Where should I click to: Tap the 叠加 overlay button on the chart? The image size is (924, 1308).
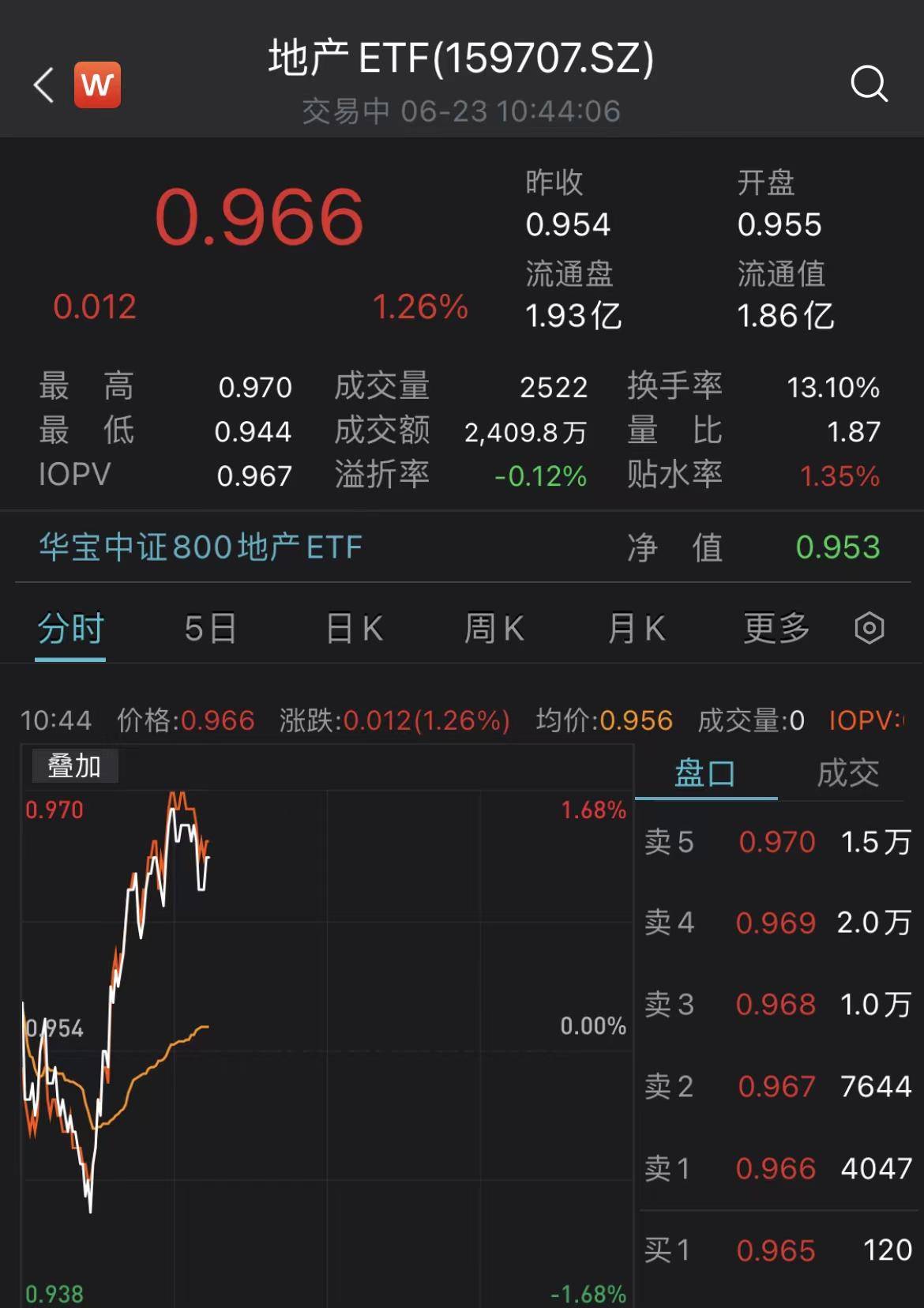(73, 767)
